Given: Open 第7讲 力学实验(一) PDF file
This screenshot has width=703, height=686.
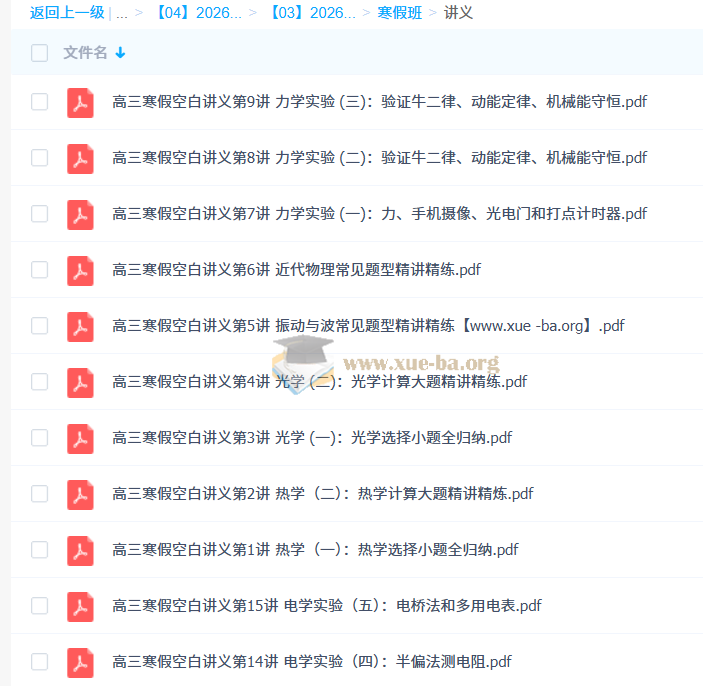Looking at the screenshot, I should (x=379, y=214).
